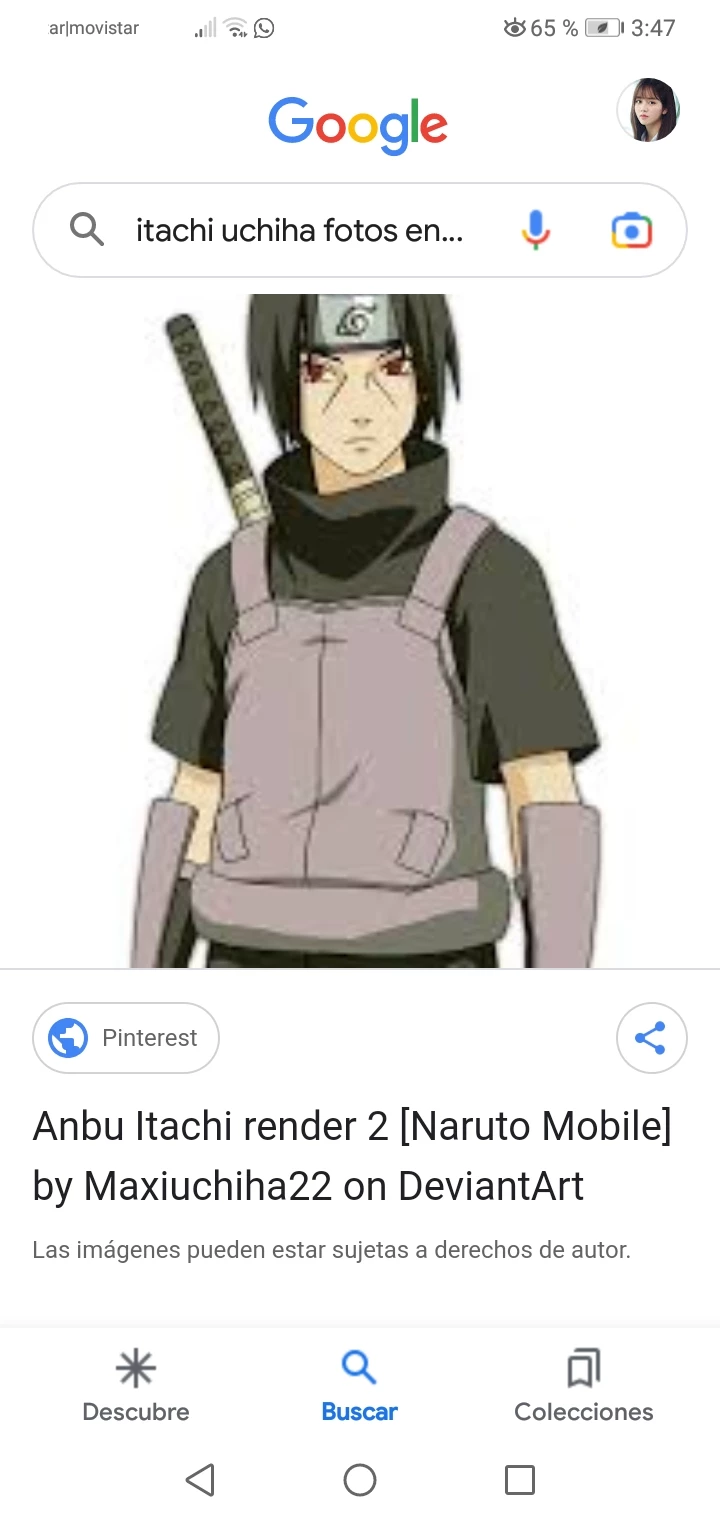This screenshot has height=1520, width=720.
Task: Return to the home screen
Action: (360, 1480)
